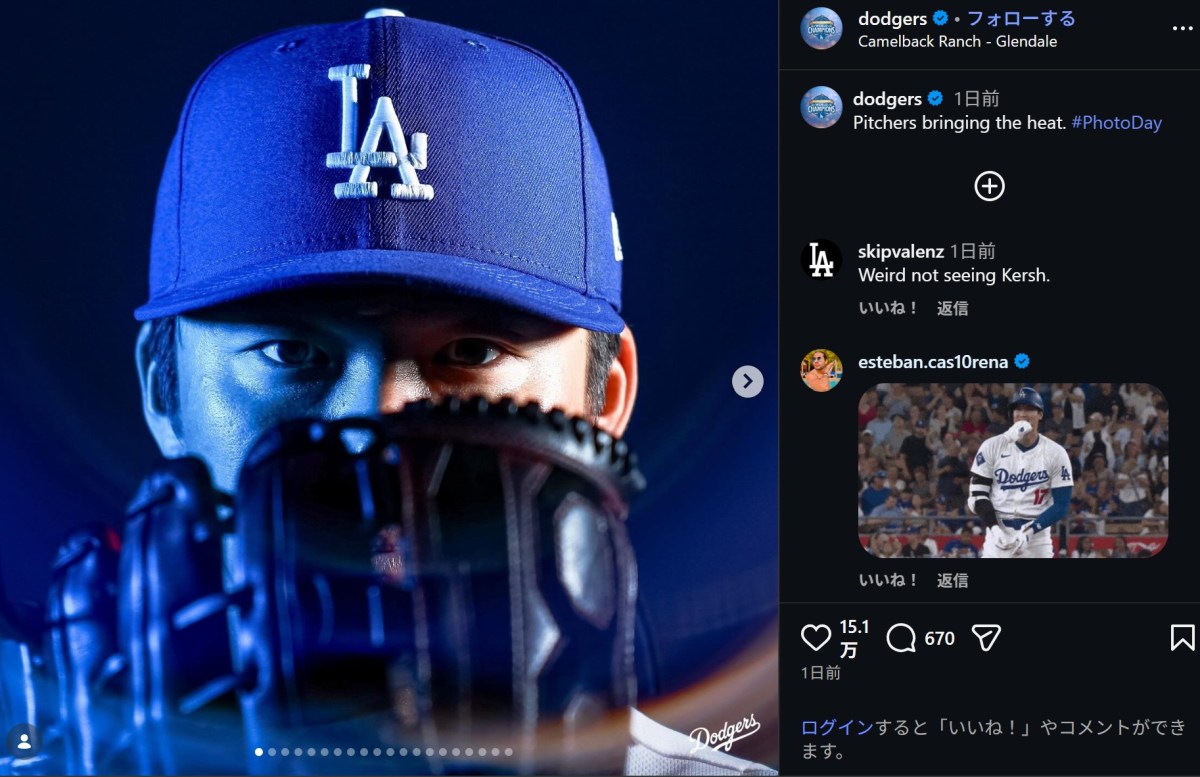Open comments via speech bubble icon

pos(901,638)
